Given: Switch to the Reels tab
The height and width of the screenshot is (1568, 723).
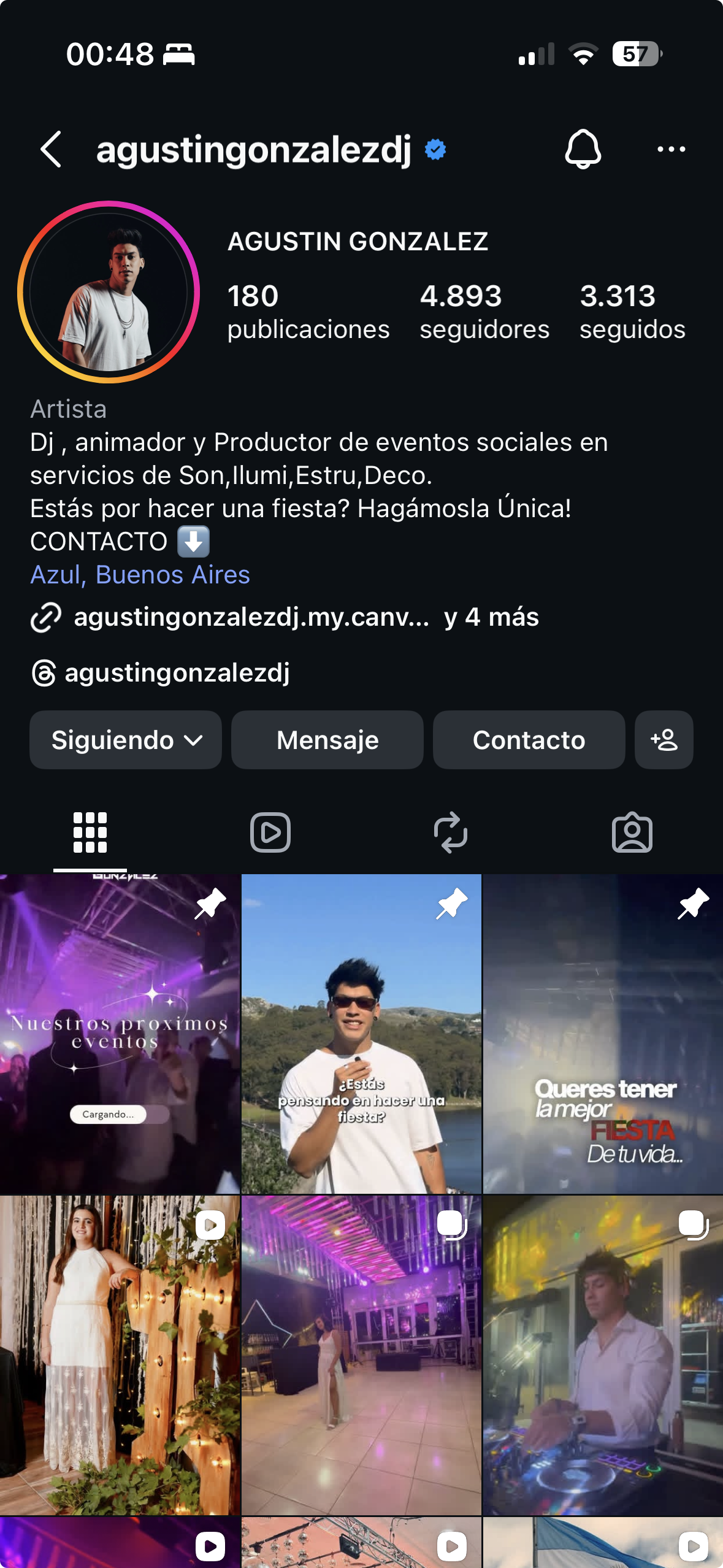Looking at the screenshot, I should [x=270, y=832].
